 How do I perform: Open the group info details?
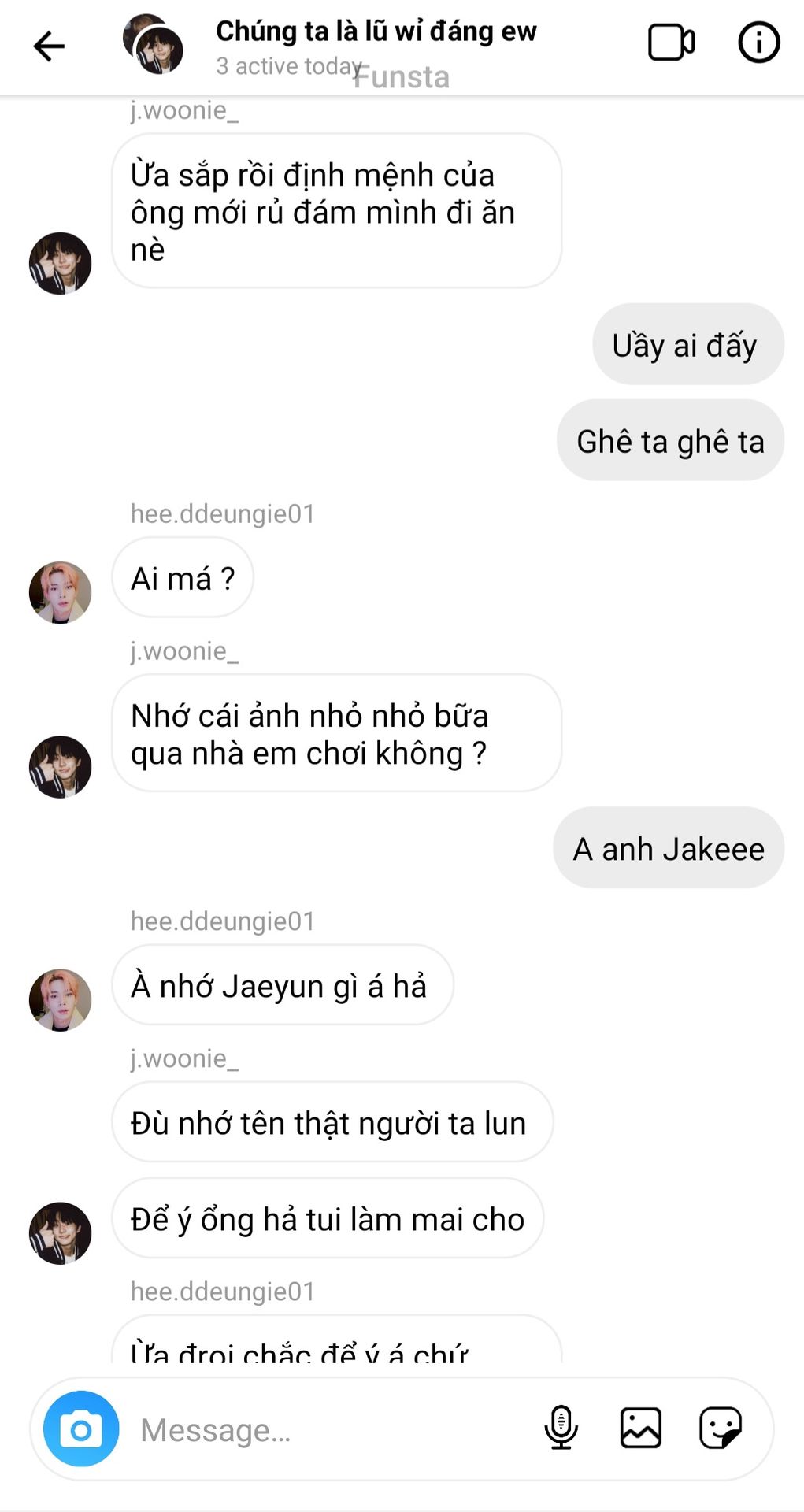point(759,43)
